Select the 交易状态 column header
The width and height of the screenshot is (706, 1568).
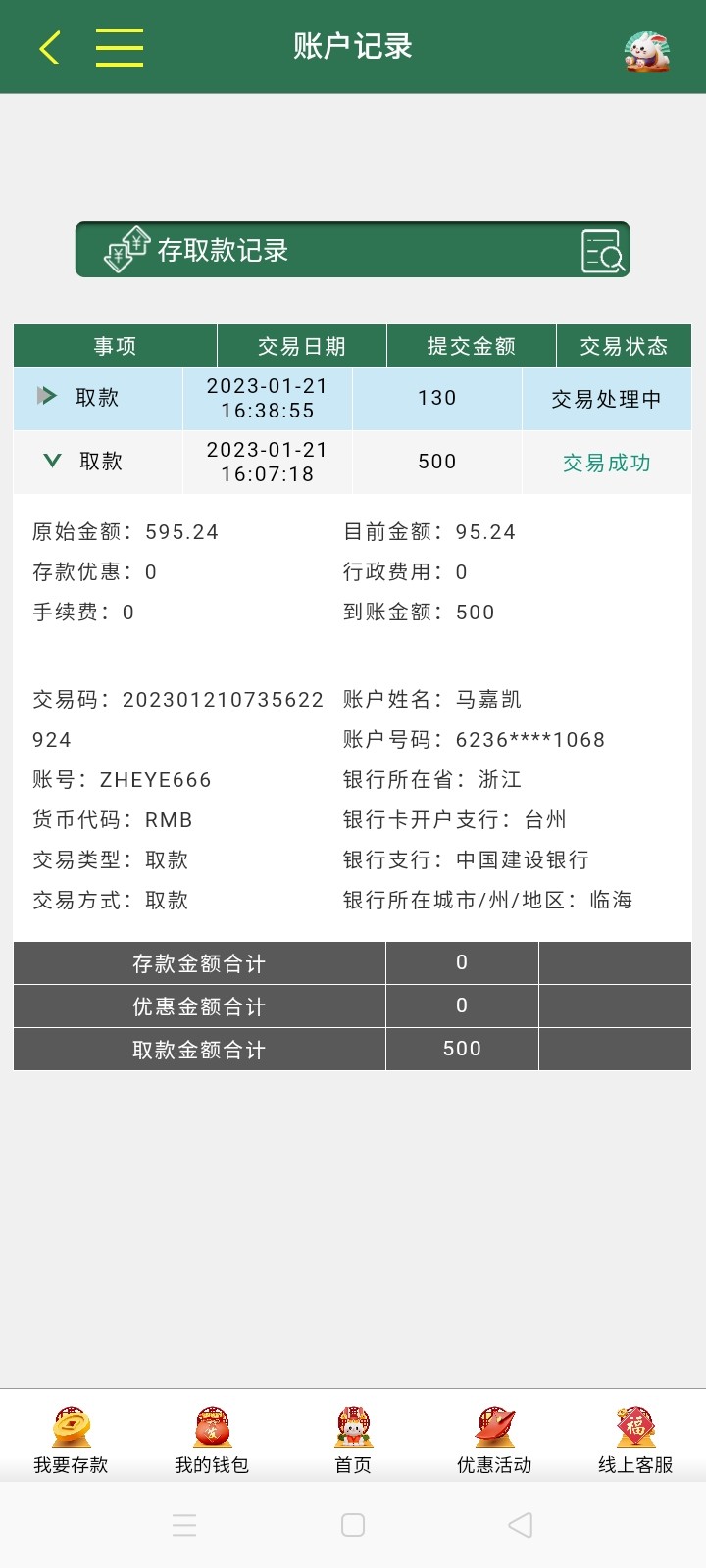tap(625, 345)
